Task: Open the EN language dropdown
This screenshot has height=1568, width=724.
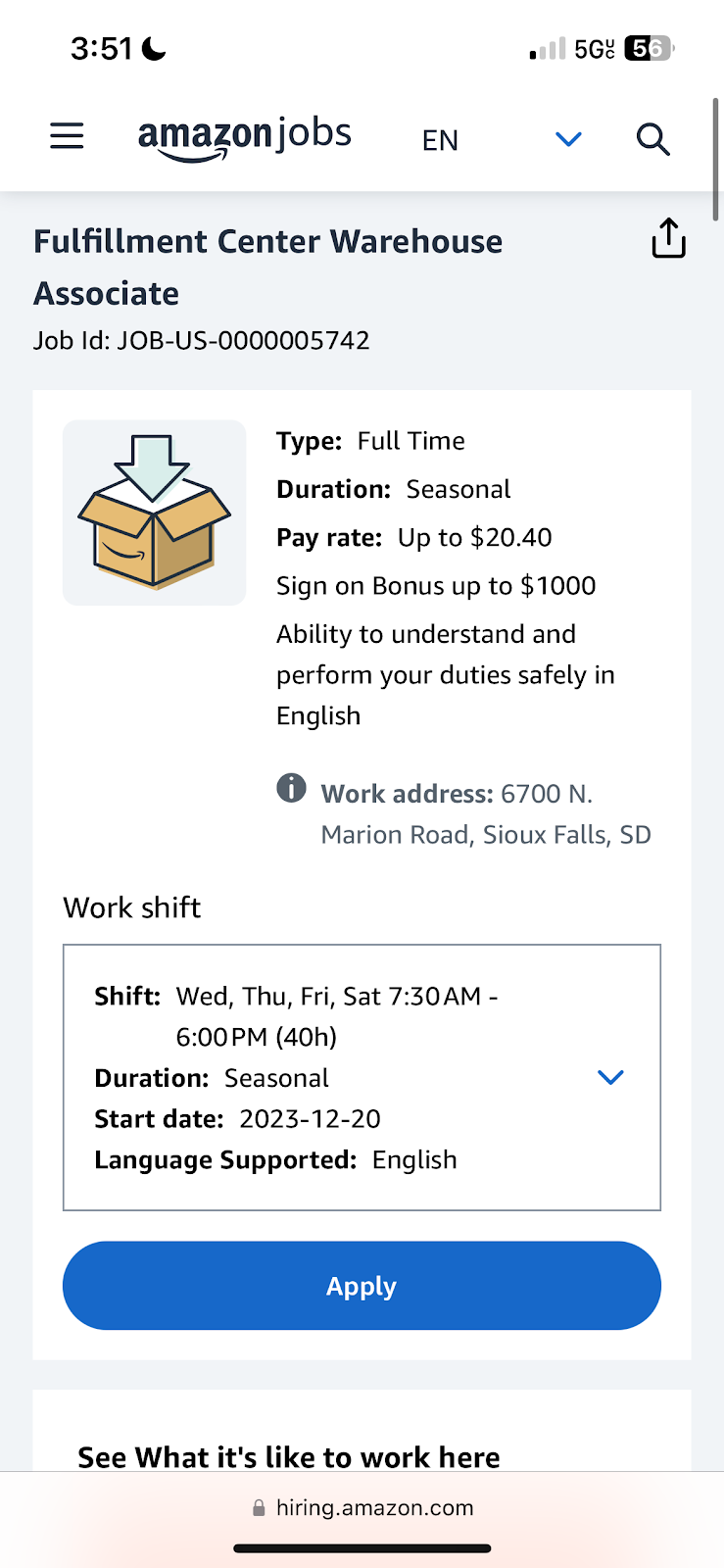Action: point(502,139)
